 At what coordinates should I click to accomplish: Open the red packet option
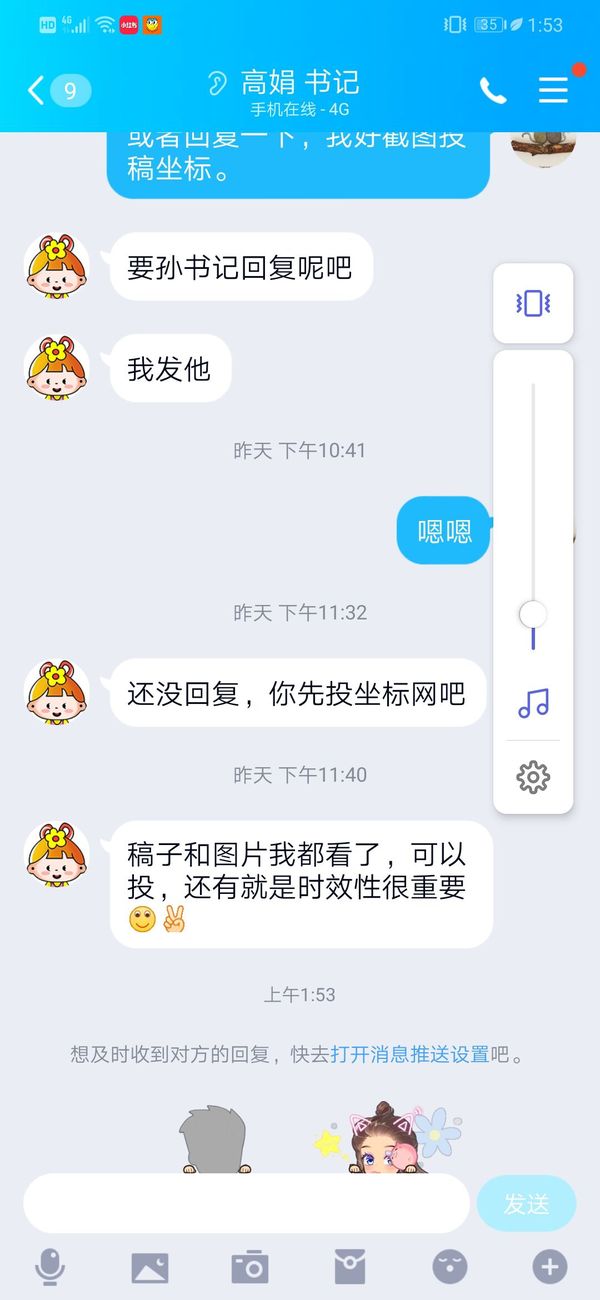pos(350,1267)
